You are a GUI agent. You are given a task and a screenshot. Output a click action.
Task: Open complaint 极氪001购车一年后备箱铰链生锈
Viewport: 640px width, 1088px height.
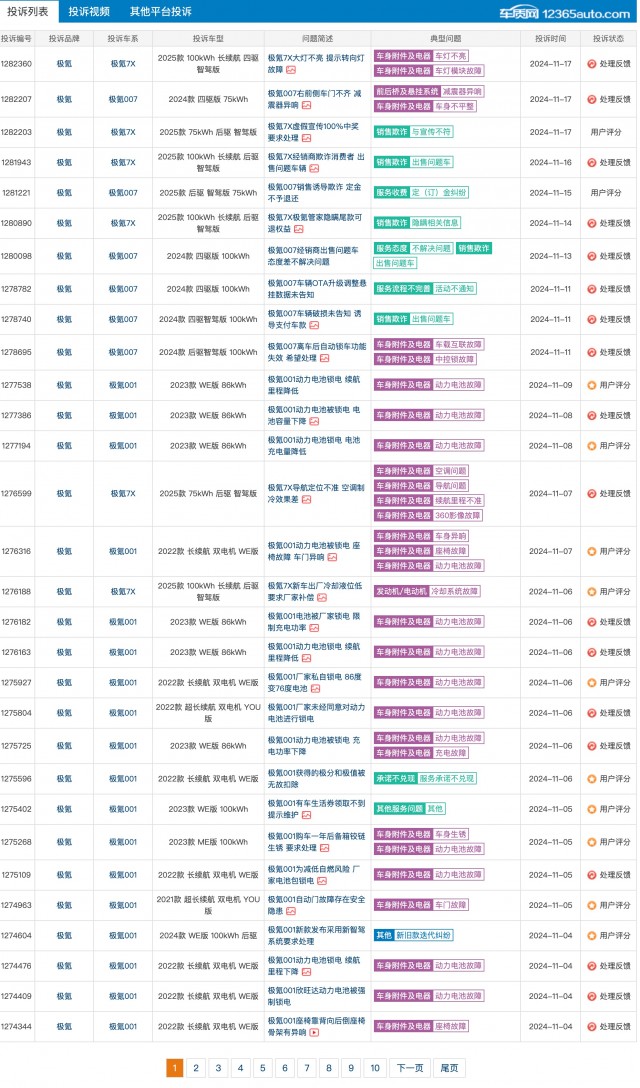point(314,842)
